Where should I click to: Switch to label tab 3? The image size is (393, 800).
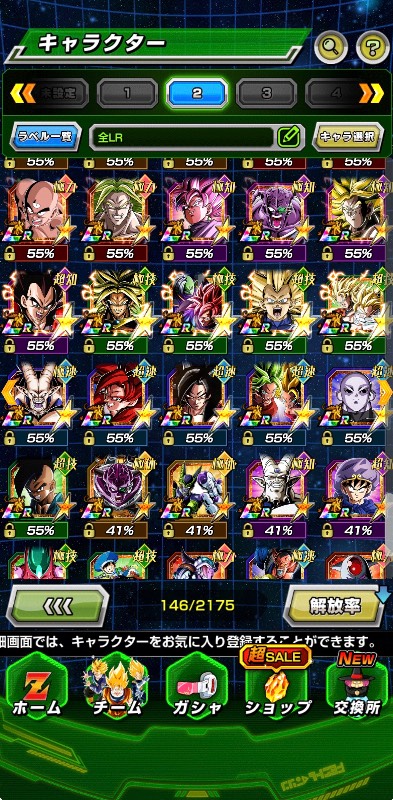(266, 93)
